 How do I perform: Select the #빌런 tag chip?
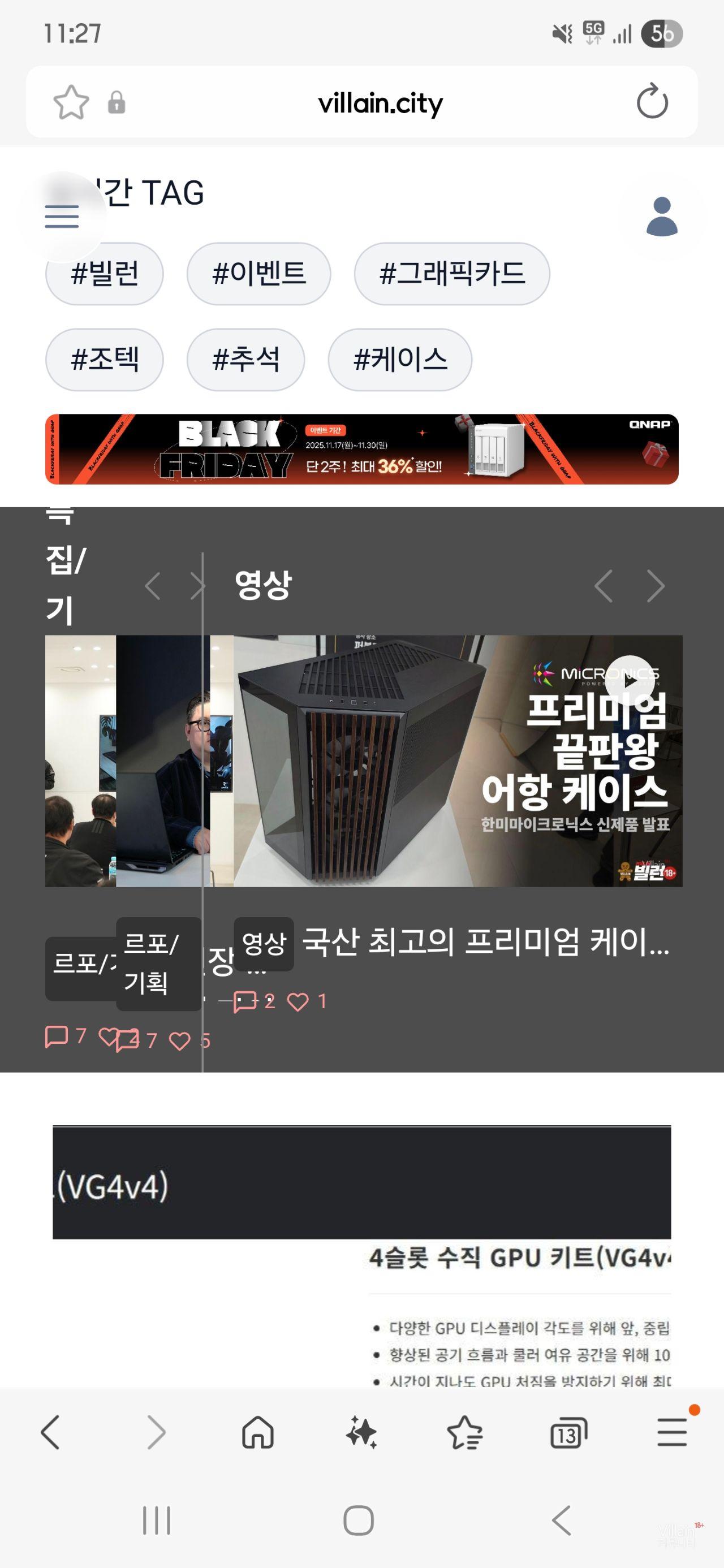104,273
